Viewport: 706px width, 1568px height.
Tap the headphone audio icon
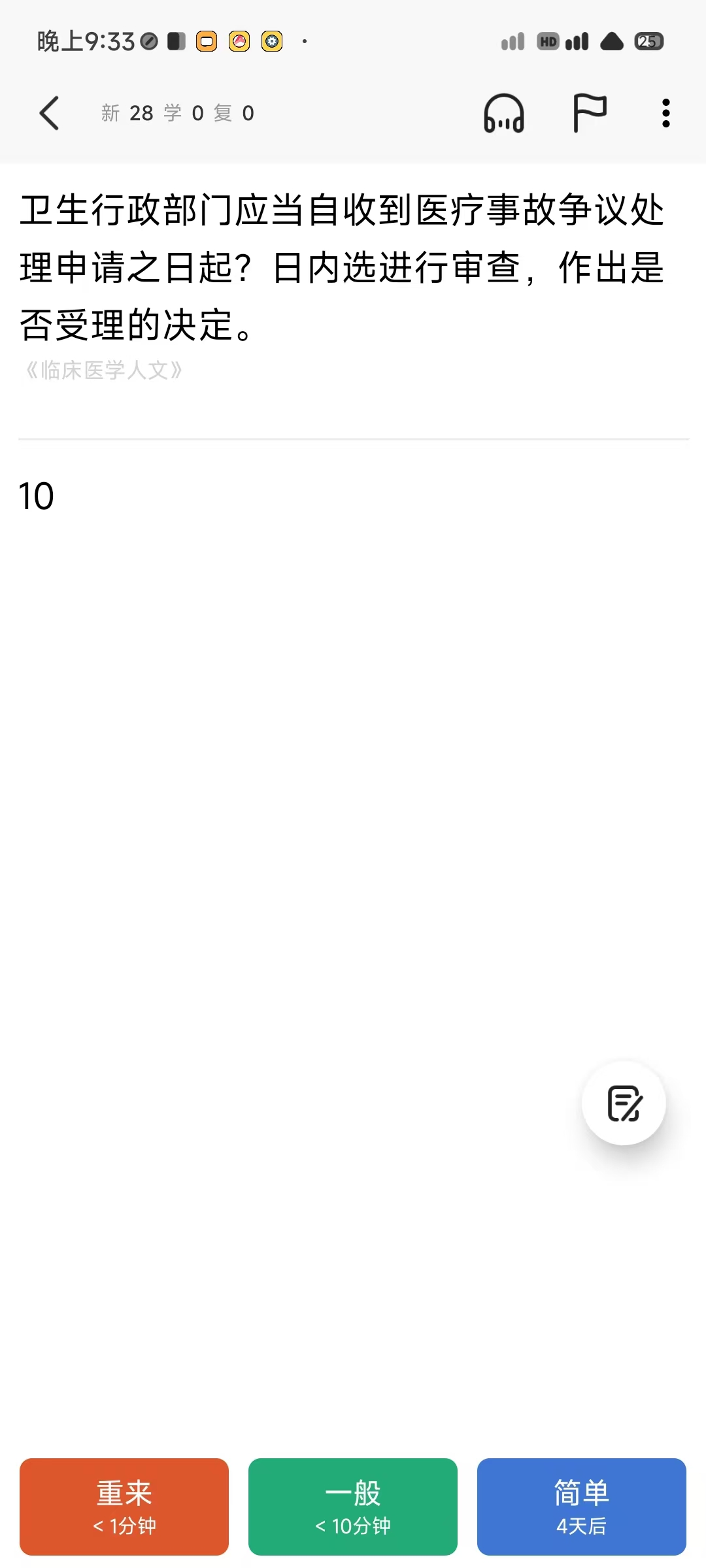point(503,113)
